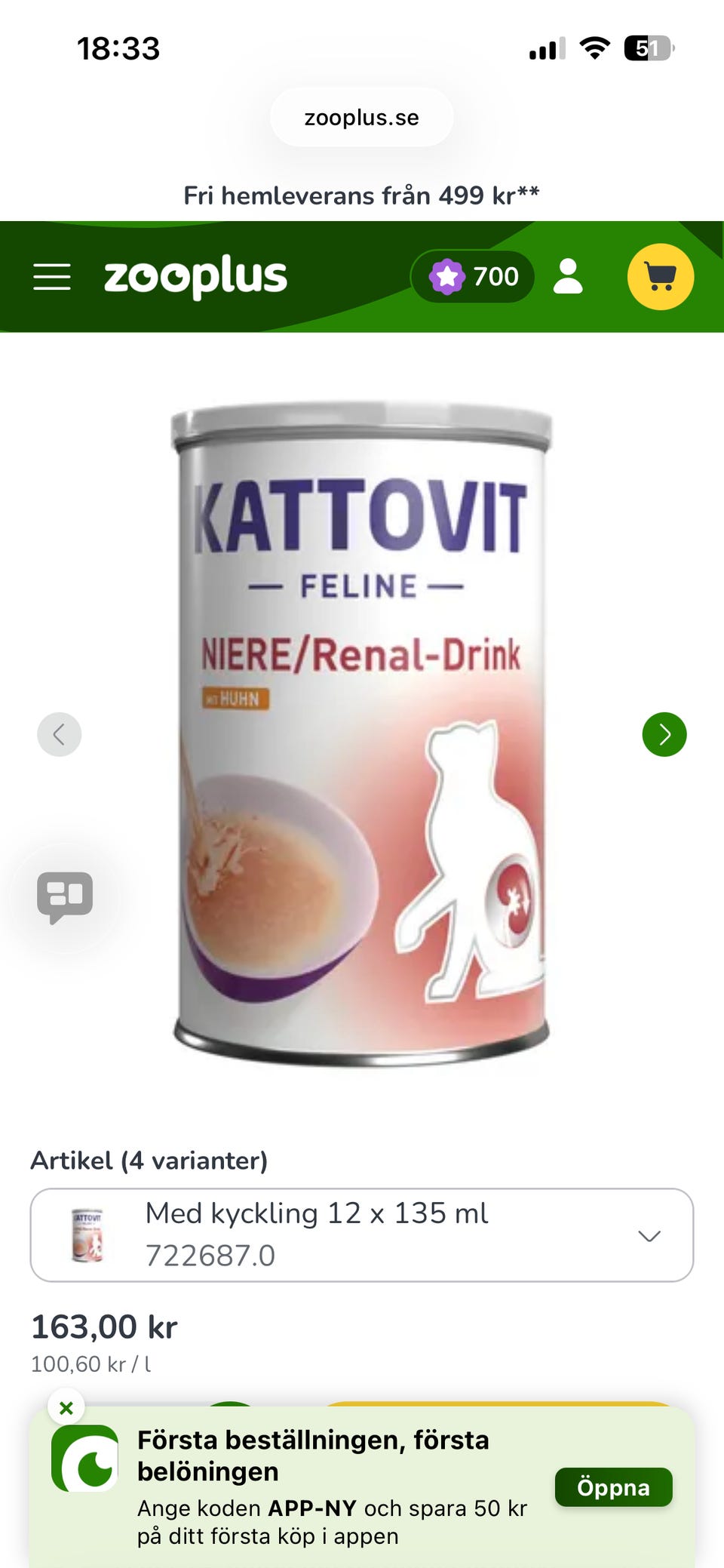Viewport: 724px width, 1568px height.
Task: Show the next product image
Action: coord(664,734)
